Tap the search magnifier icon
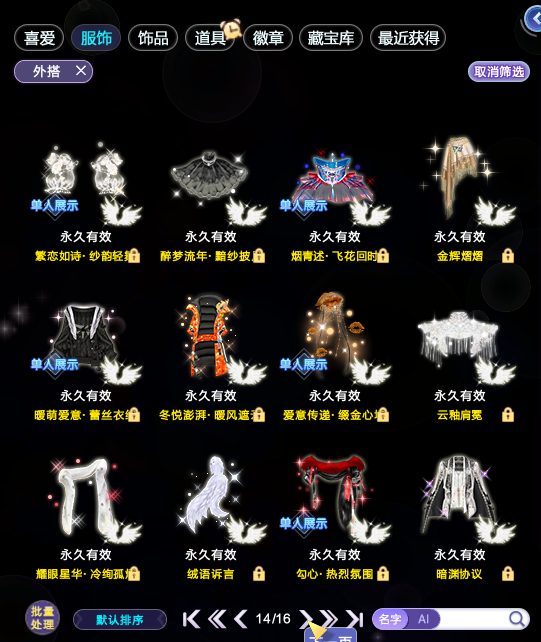This screenshot has height=642, width=541. [x=517, y=619]
